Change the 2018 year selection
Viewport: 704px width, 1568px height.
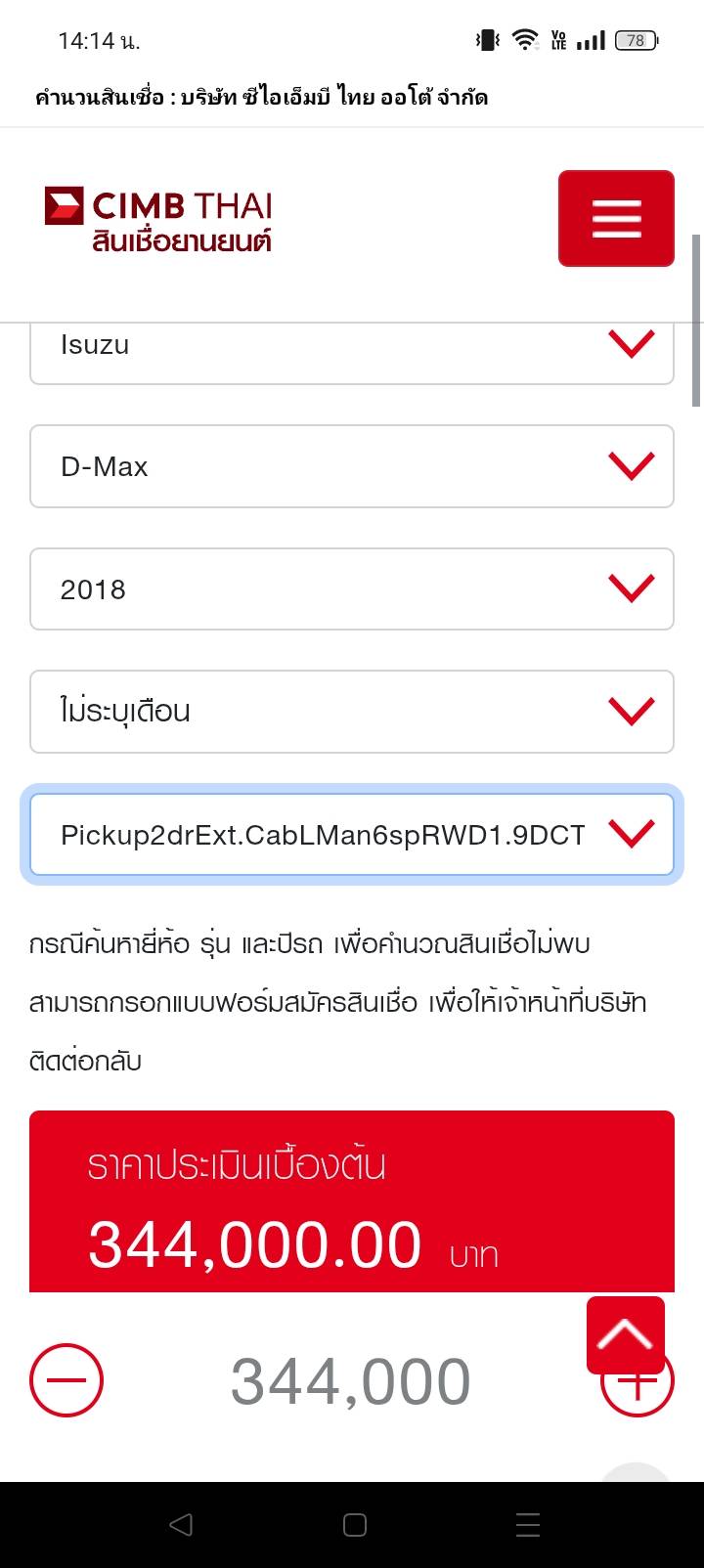click(x=352, y=589)
